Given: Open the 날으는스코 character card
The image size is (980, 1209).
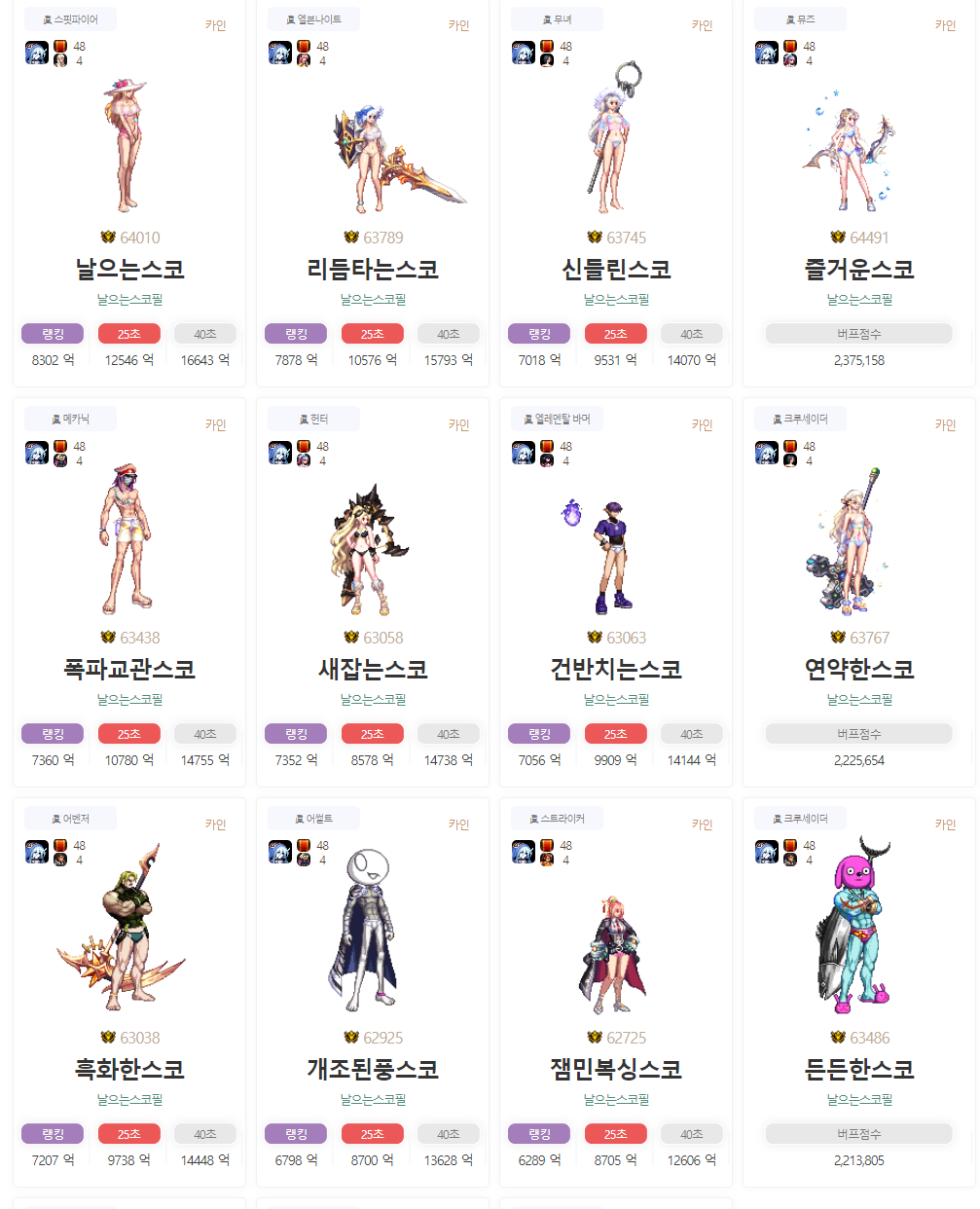Looking at the screenshot, I should click(129, 269).
